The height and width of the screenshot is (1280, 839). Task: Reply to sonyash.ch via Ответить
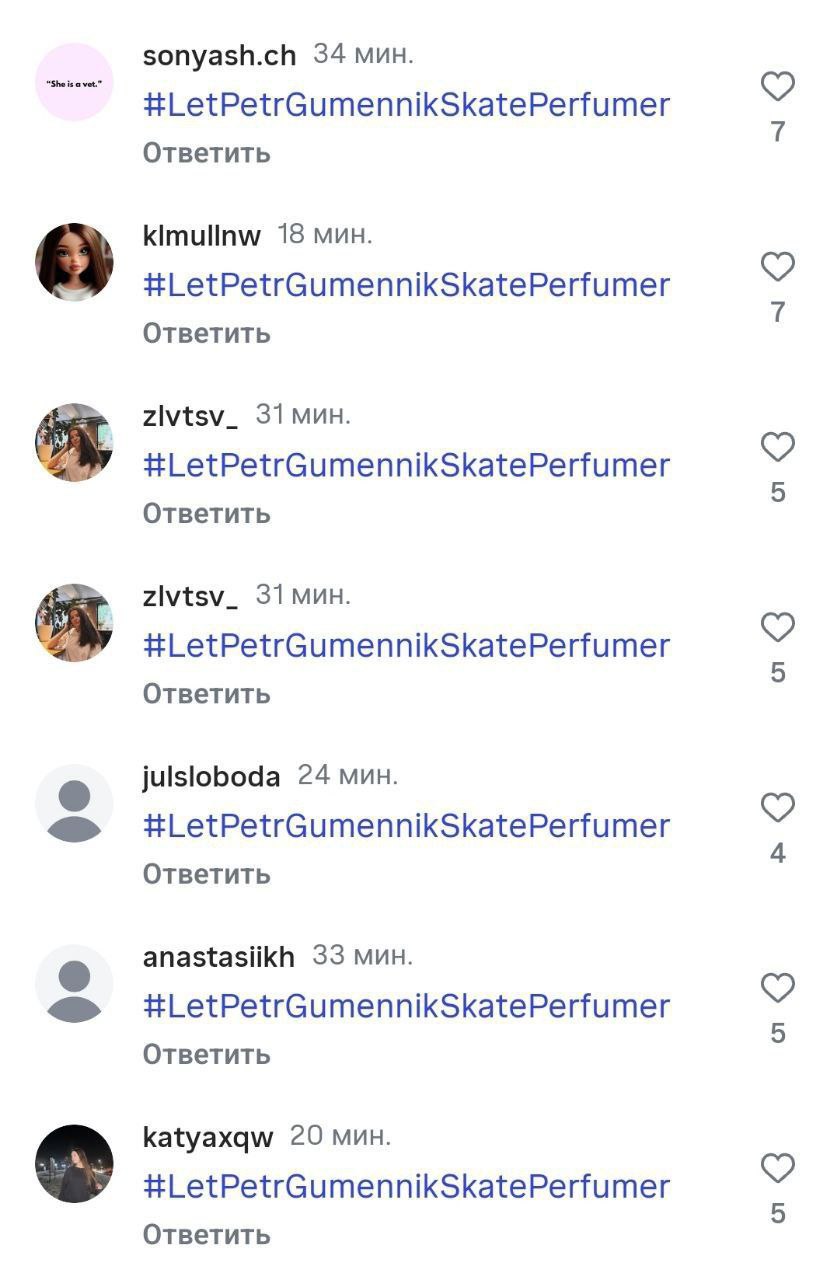point(206,153)
